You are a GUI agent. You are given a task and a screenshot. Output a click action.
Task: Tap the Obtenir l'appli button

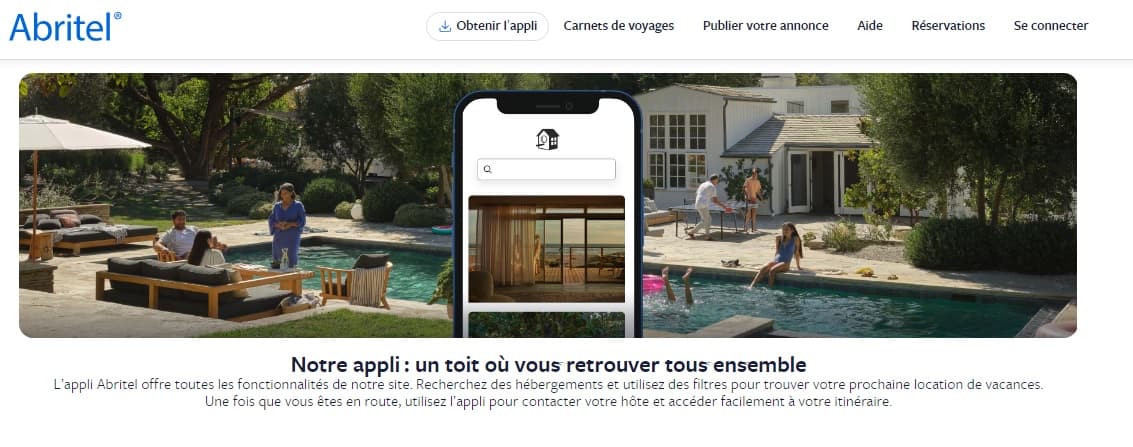[487, 26]
